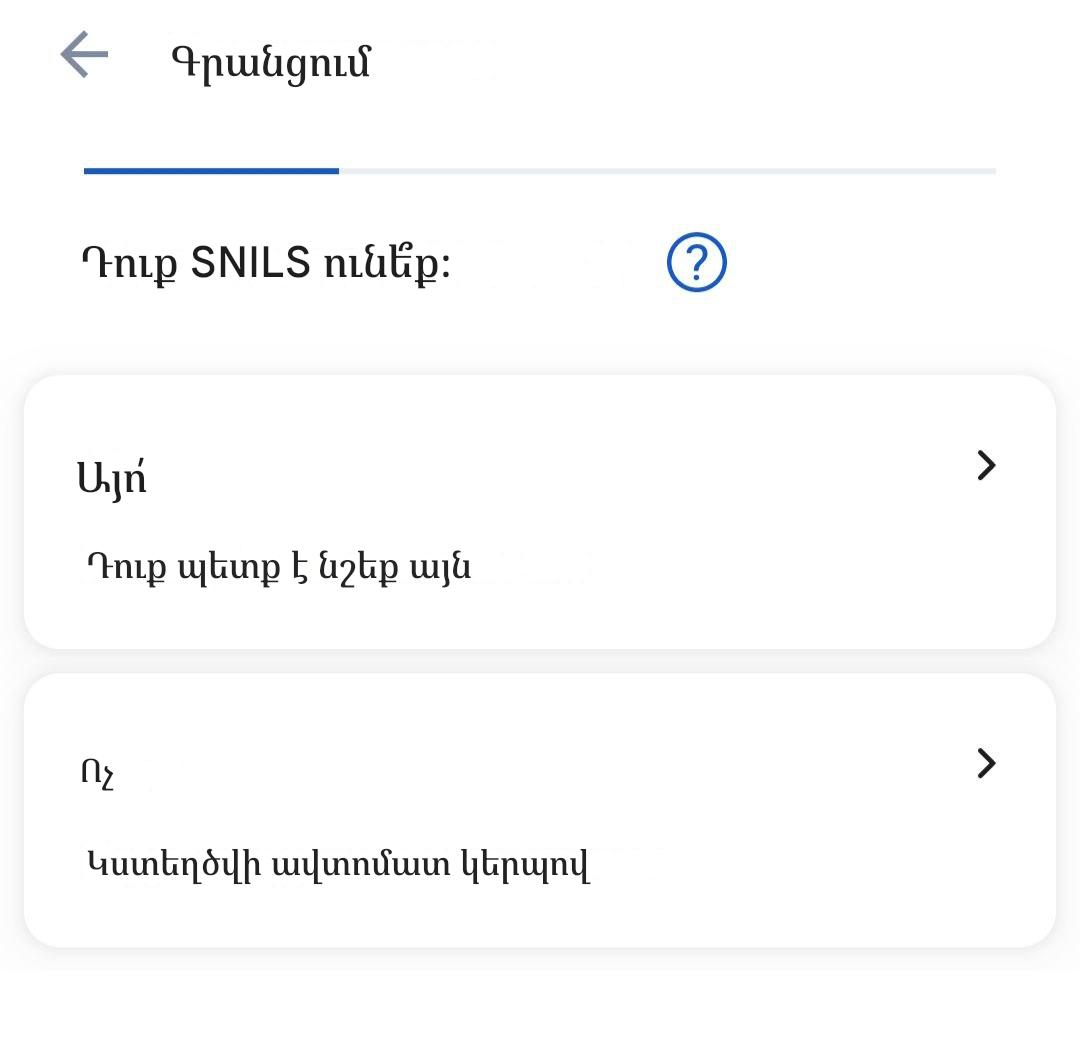Choose the Ոչ option card
The image size is (1080, 1039).
[x=540, y=810]
